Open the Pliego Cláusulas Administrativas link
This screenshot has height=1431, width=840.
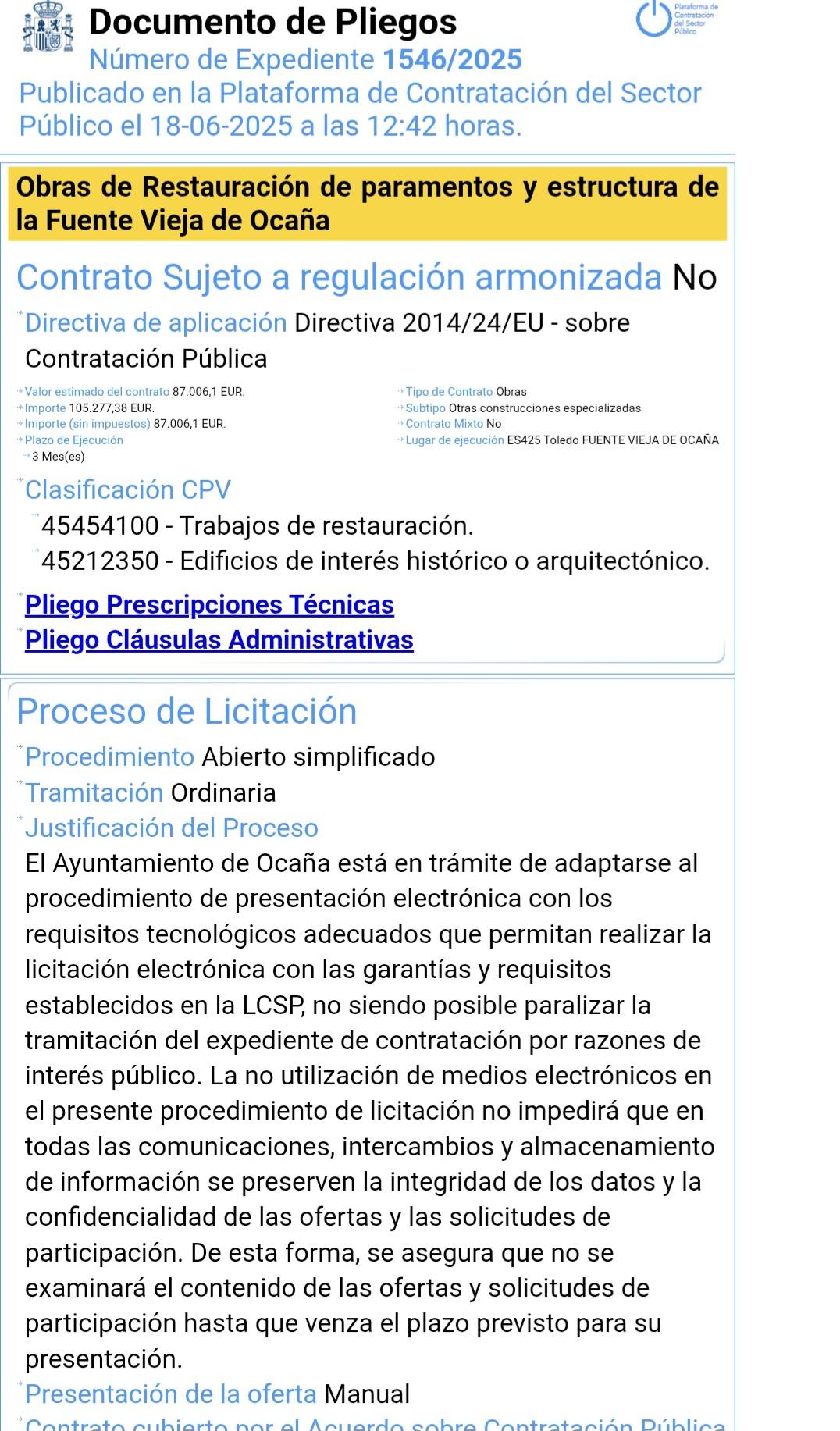point(219,640)
